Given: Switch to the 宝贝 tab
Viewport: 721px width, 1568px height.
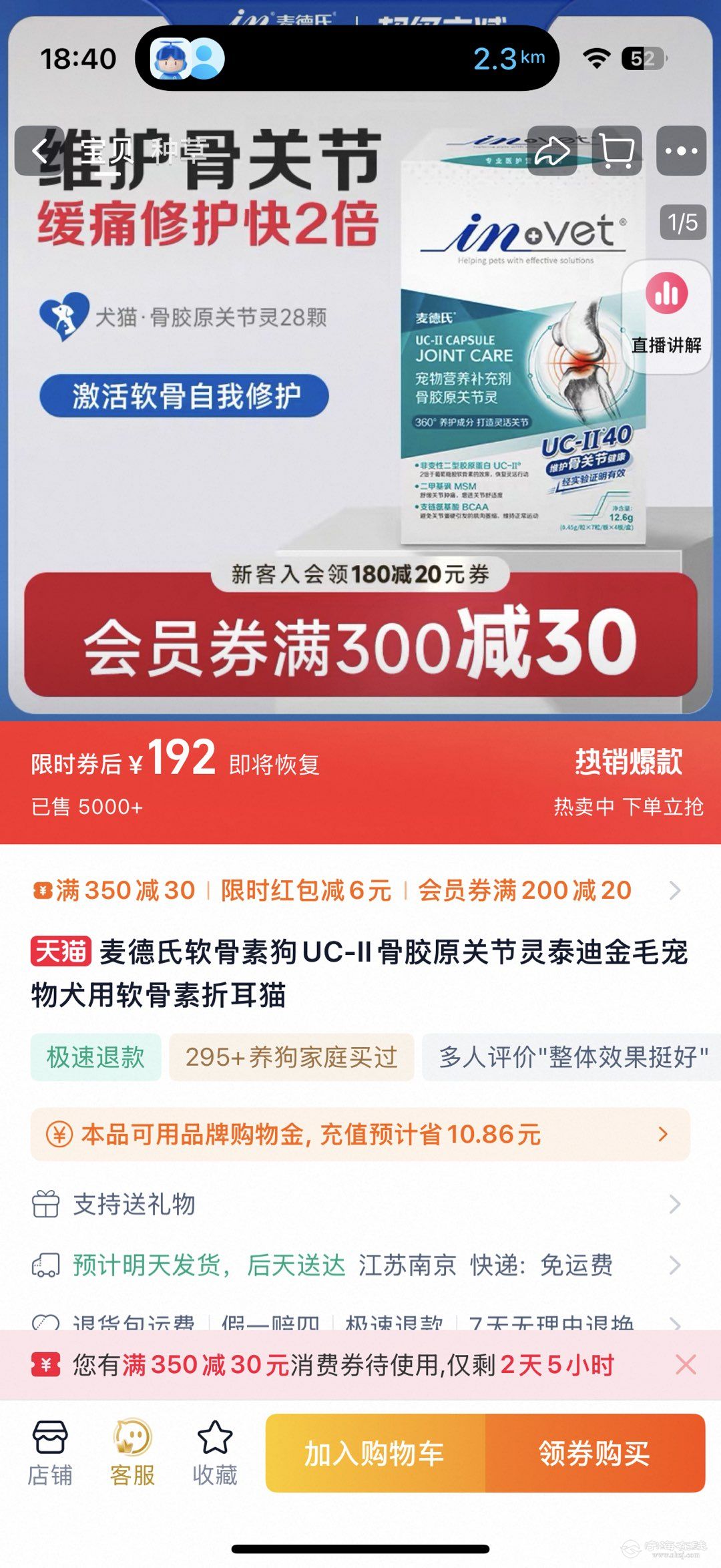Looking at the screenshot, I should pyautogui.click(x=107, y=152).
